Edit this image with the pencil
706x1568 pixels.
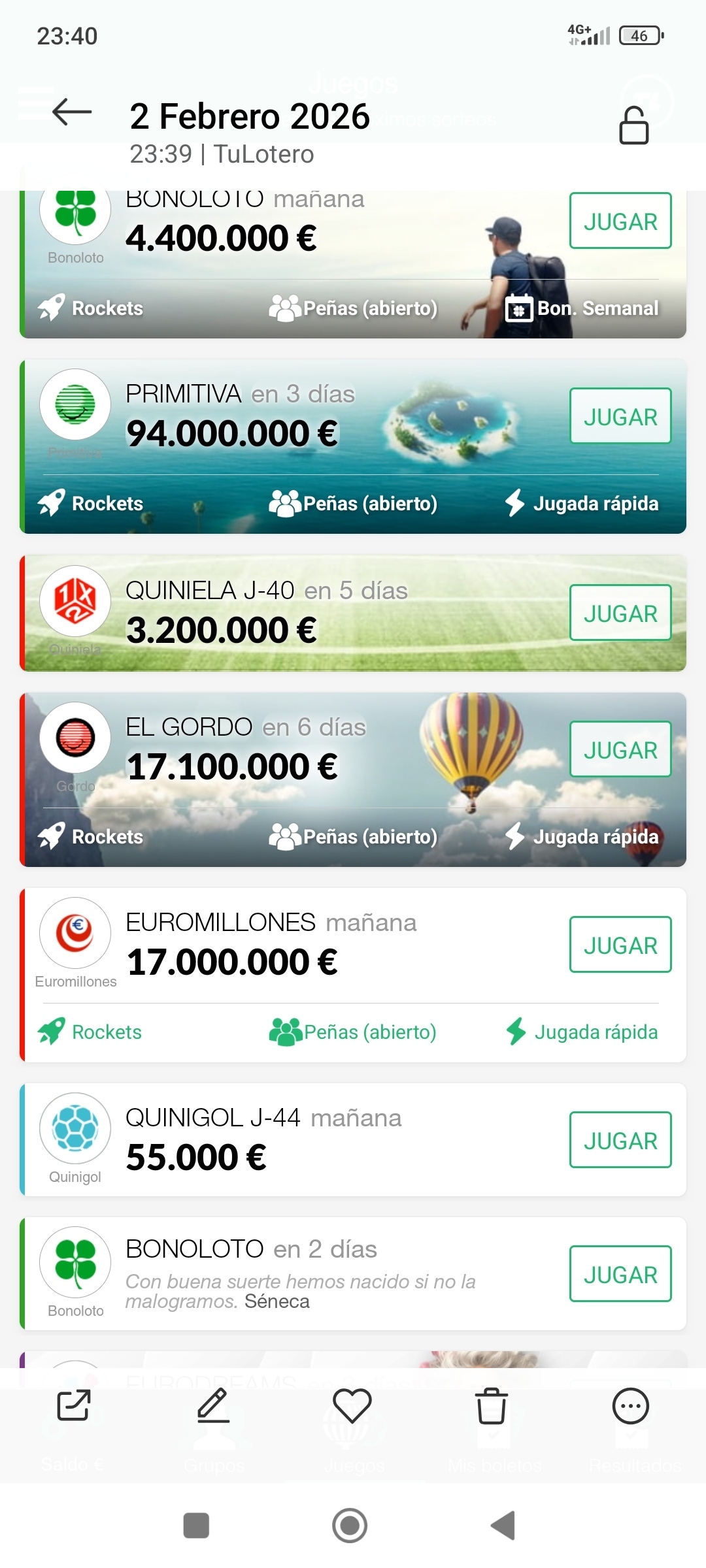[213, 1406]
